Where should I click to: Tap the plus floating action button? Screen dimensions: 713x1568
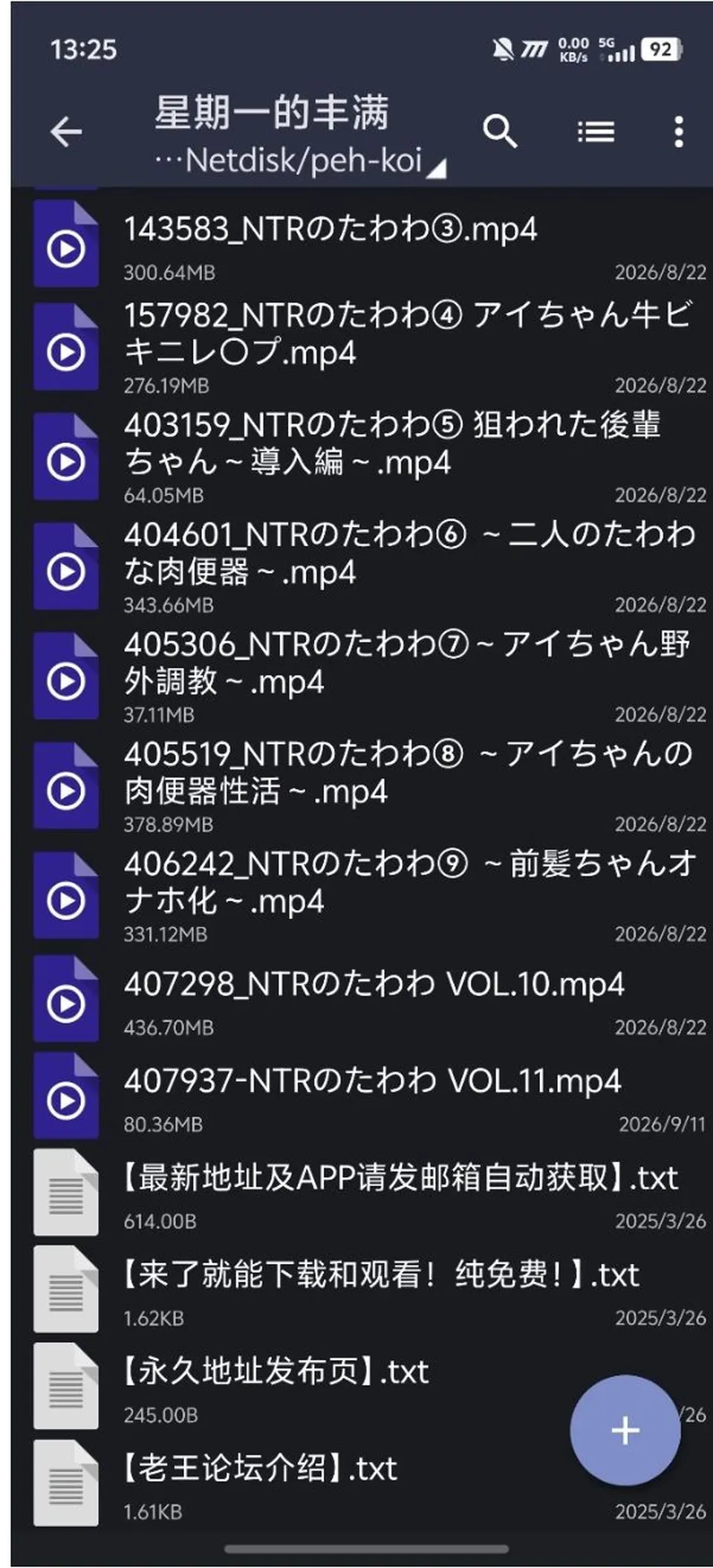coord(625,1431)
